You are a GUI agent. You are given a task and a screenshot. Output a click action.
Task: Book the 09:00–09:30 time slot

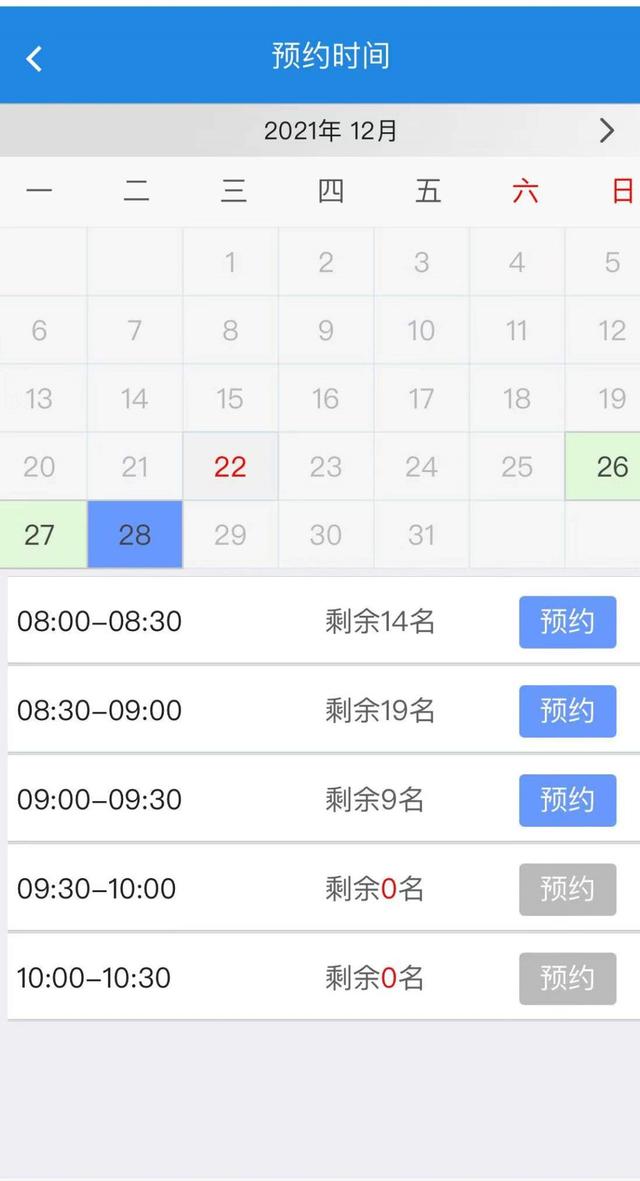[567, 800]
